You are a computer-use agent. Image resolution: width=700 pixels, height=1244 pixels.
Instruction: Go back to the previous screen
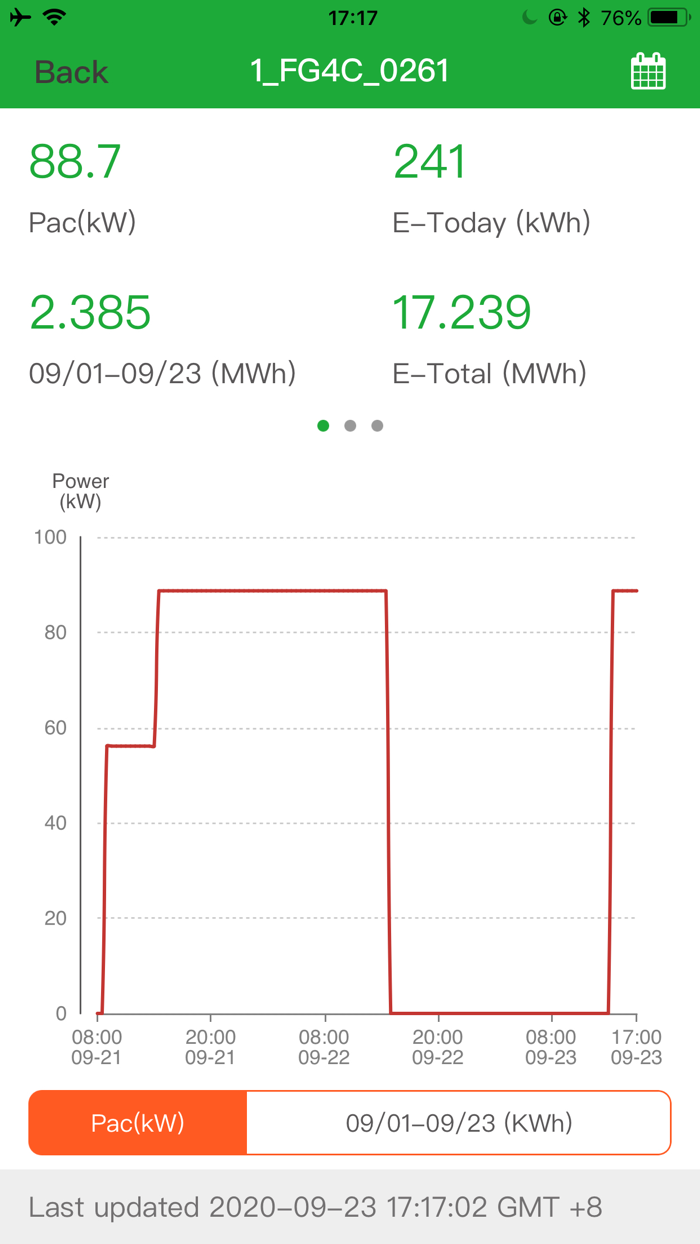click(x=71, y=72)
